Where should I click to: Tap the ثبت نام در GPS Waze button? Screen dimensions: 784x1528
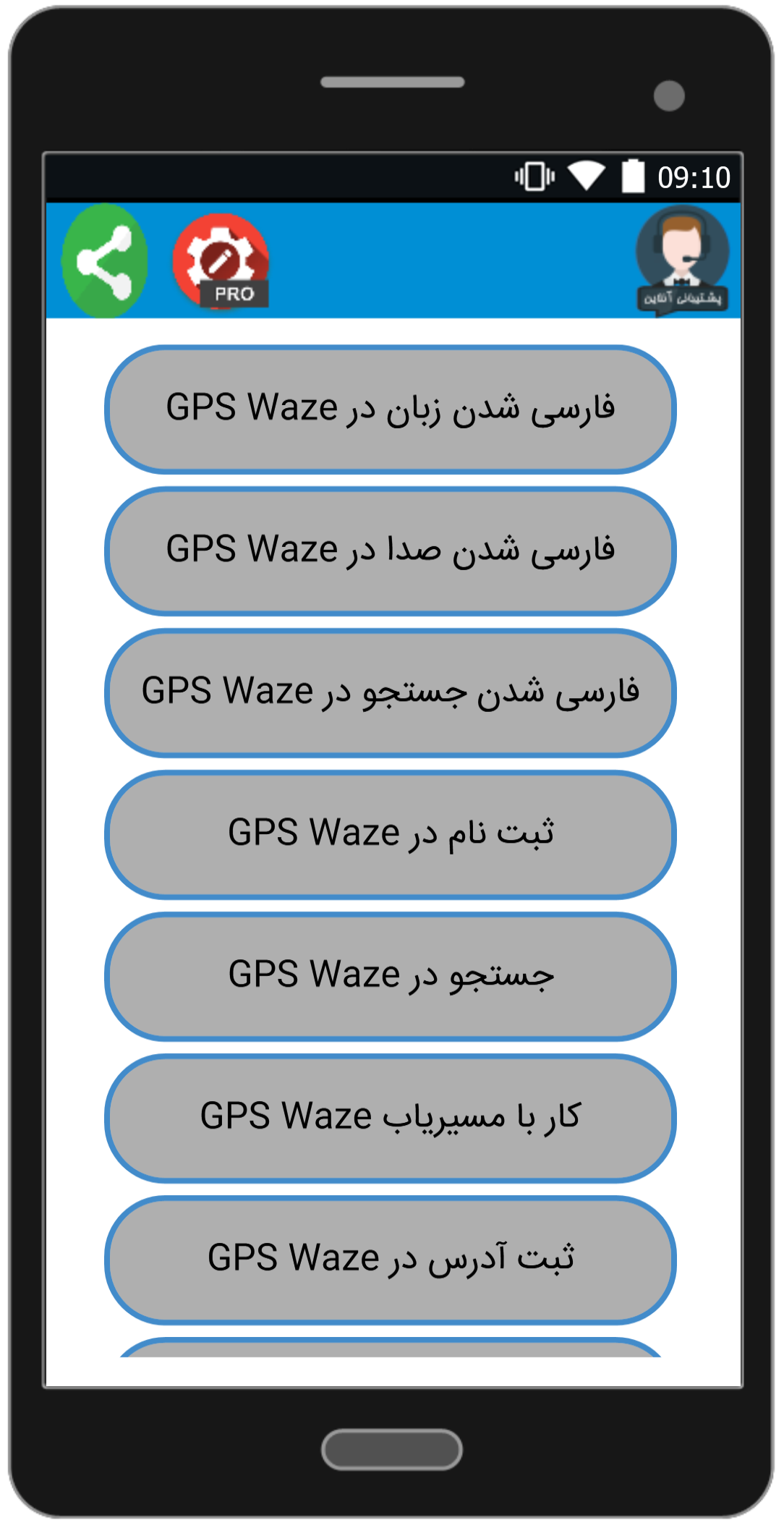click(391, 835)
